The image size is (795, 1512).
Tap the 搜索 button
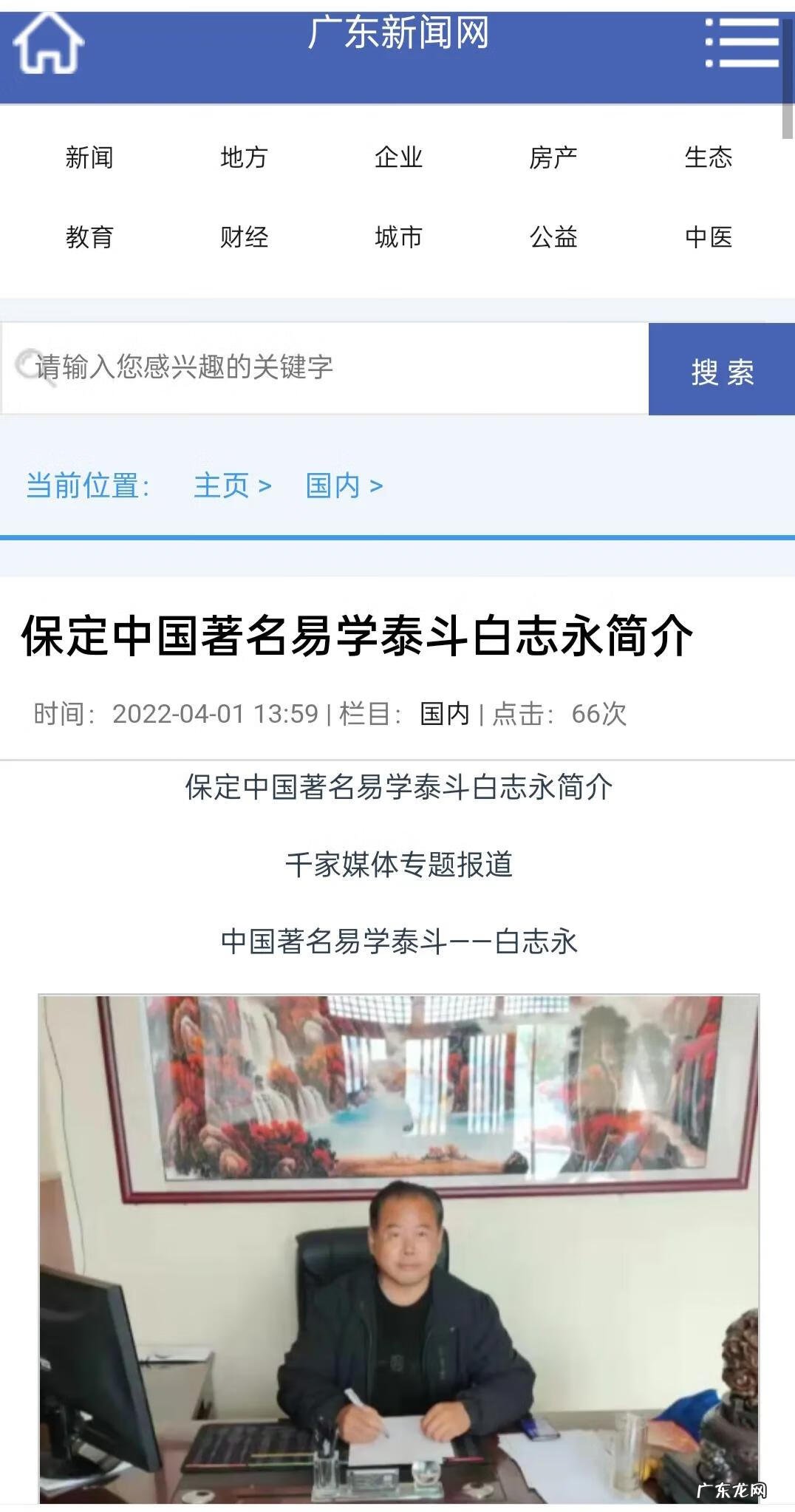click(x=722, y=370)
